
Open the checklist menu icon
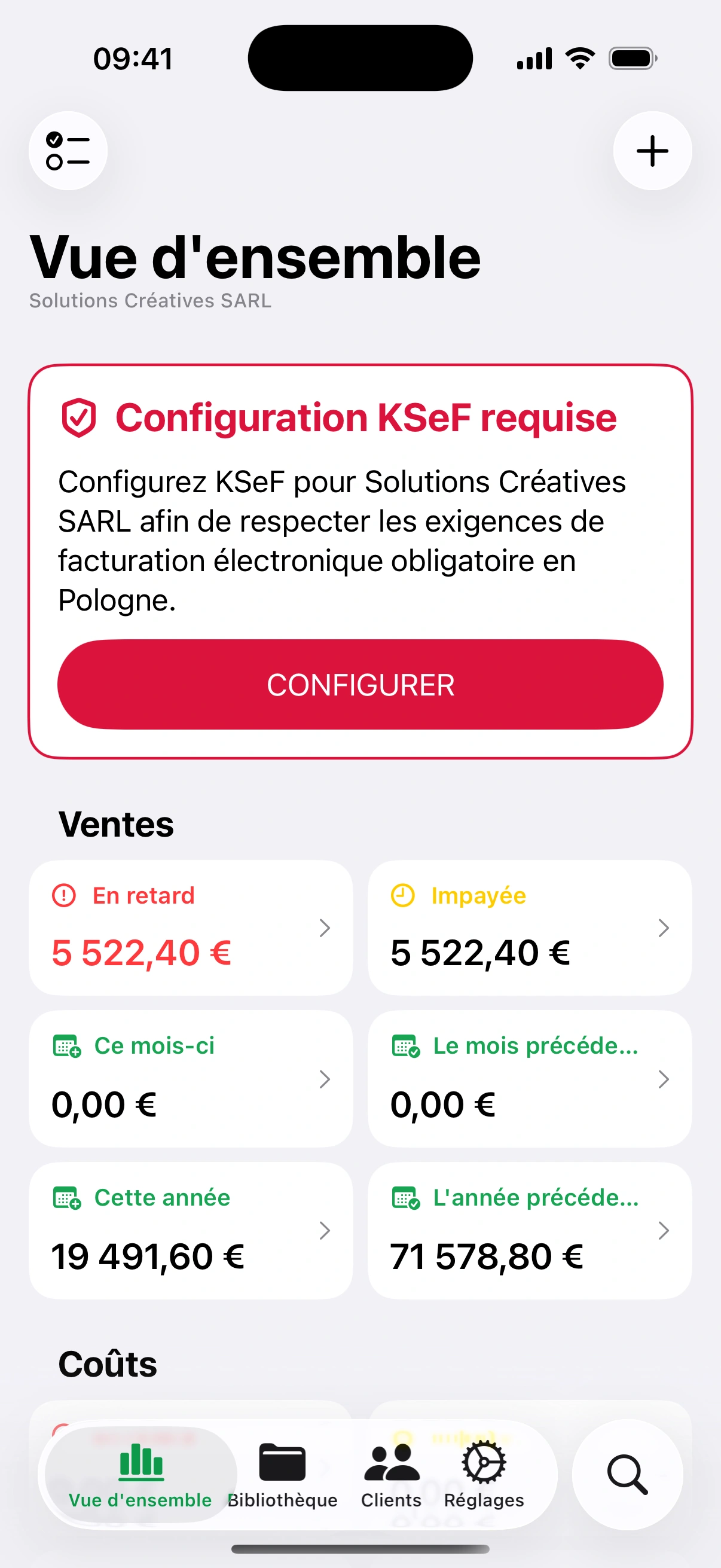(x=68, y=151)
